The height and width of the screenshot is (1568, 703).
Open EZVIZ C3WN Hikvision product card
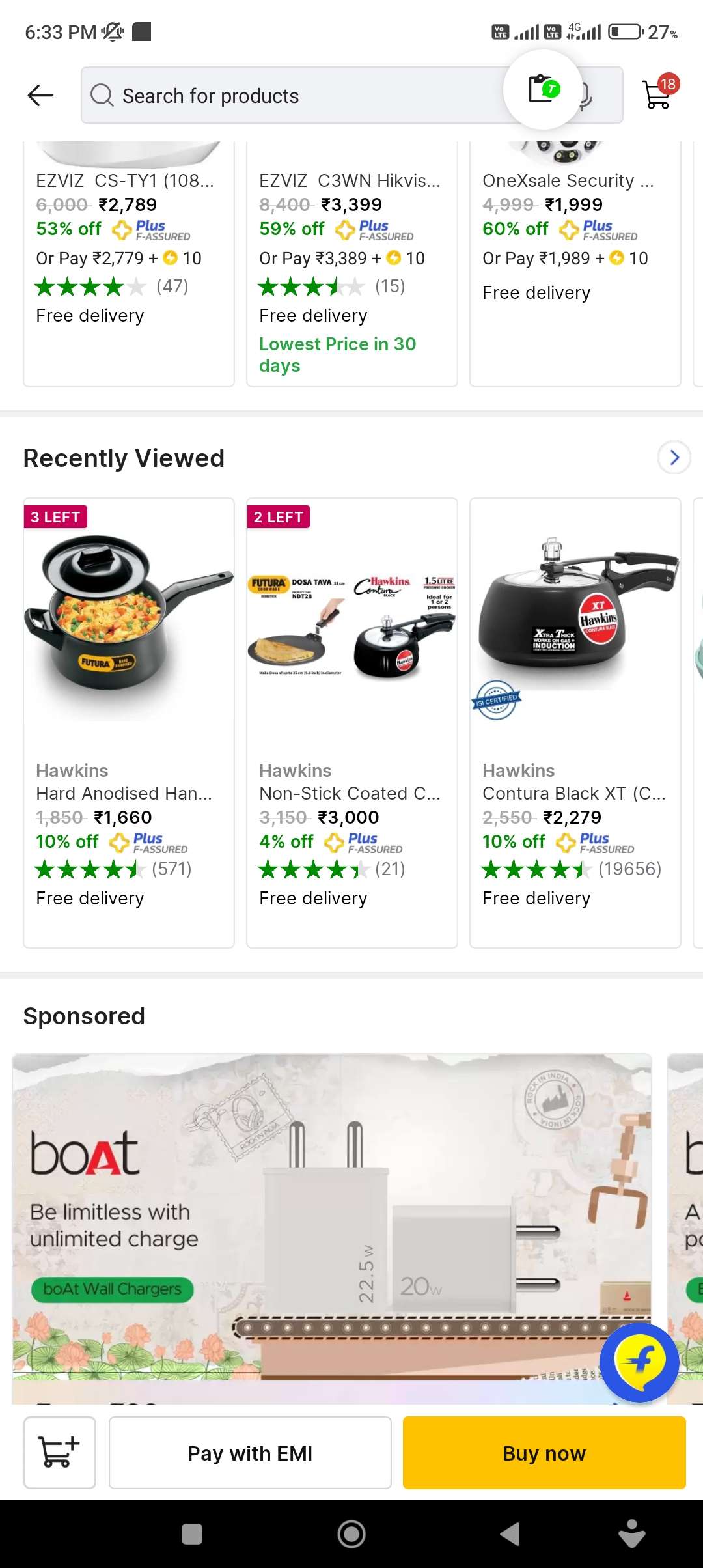(x=351, y=260)
